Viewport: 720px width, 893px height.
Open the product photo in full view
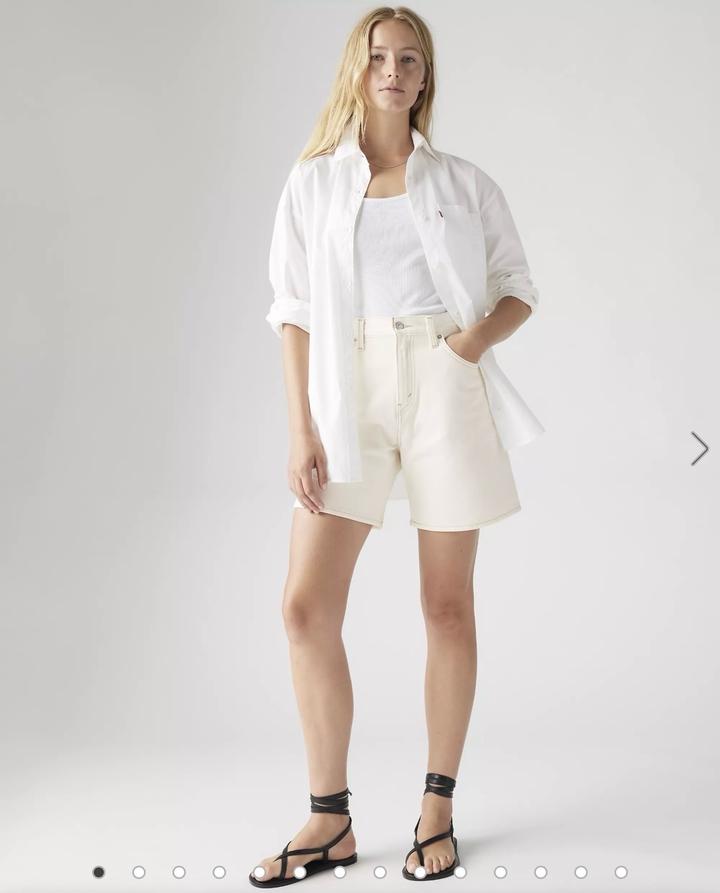(400, 420)
